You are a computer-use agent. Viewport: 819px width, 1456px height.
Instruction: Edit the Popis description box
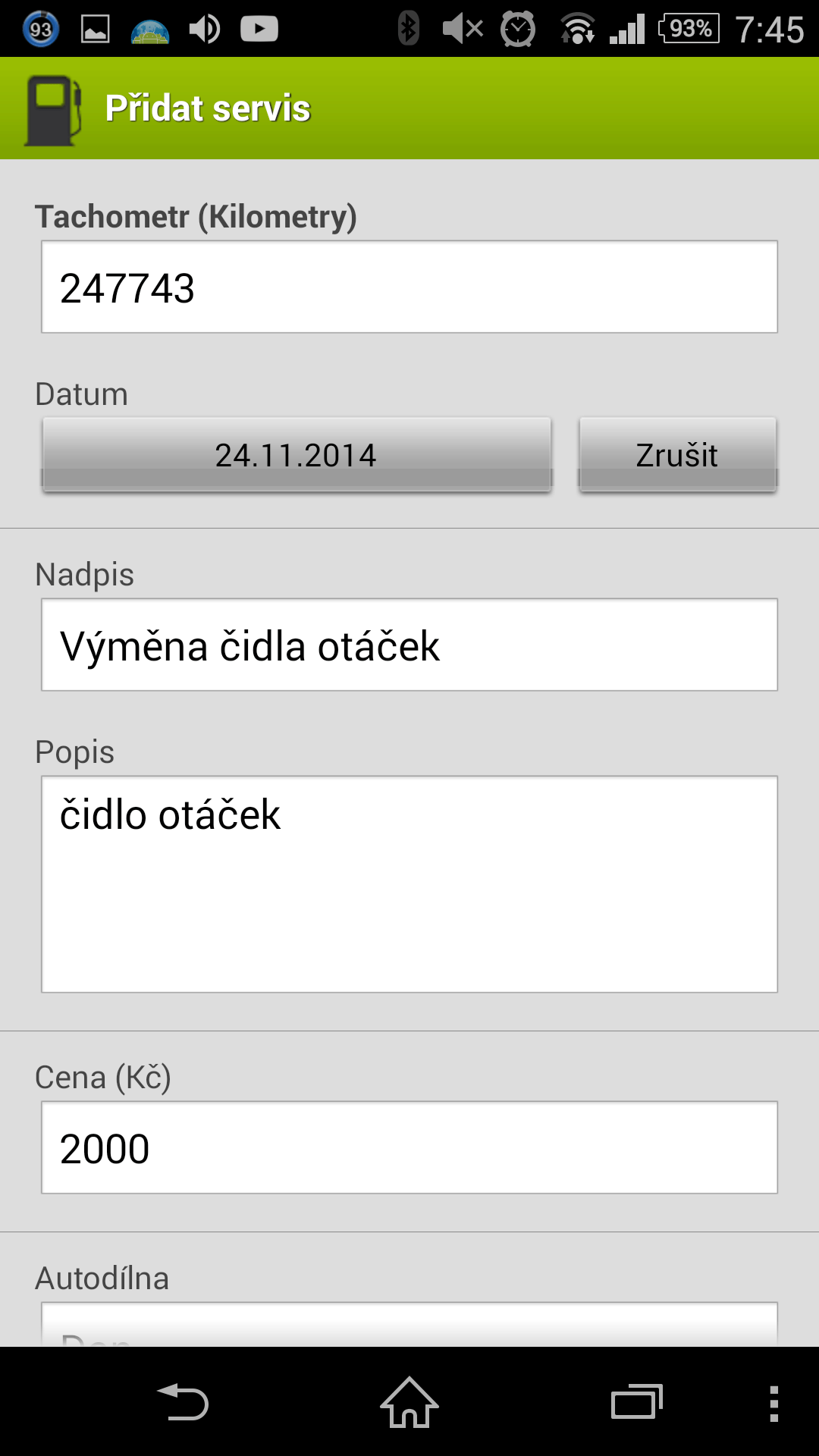[409, 884]
